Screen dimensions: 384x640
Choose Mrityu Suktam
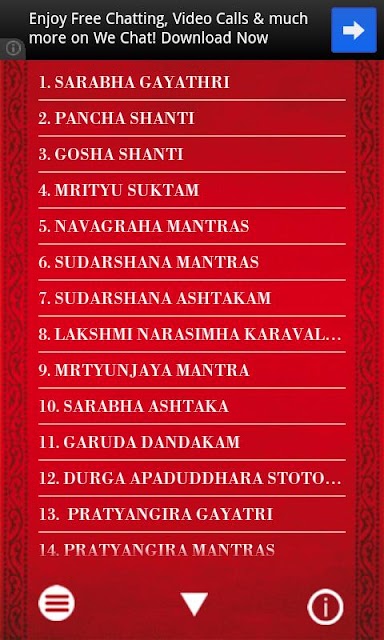pos(192,190)
